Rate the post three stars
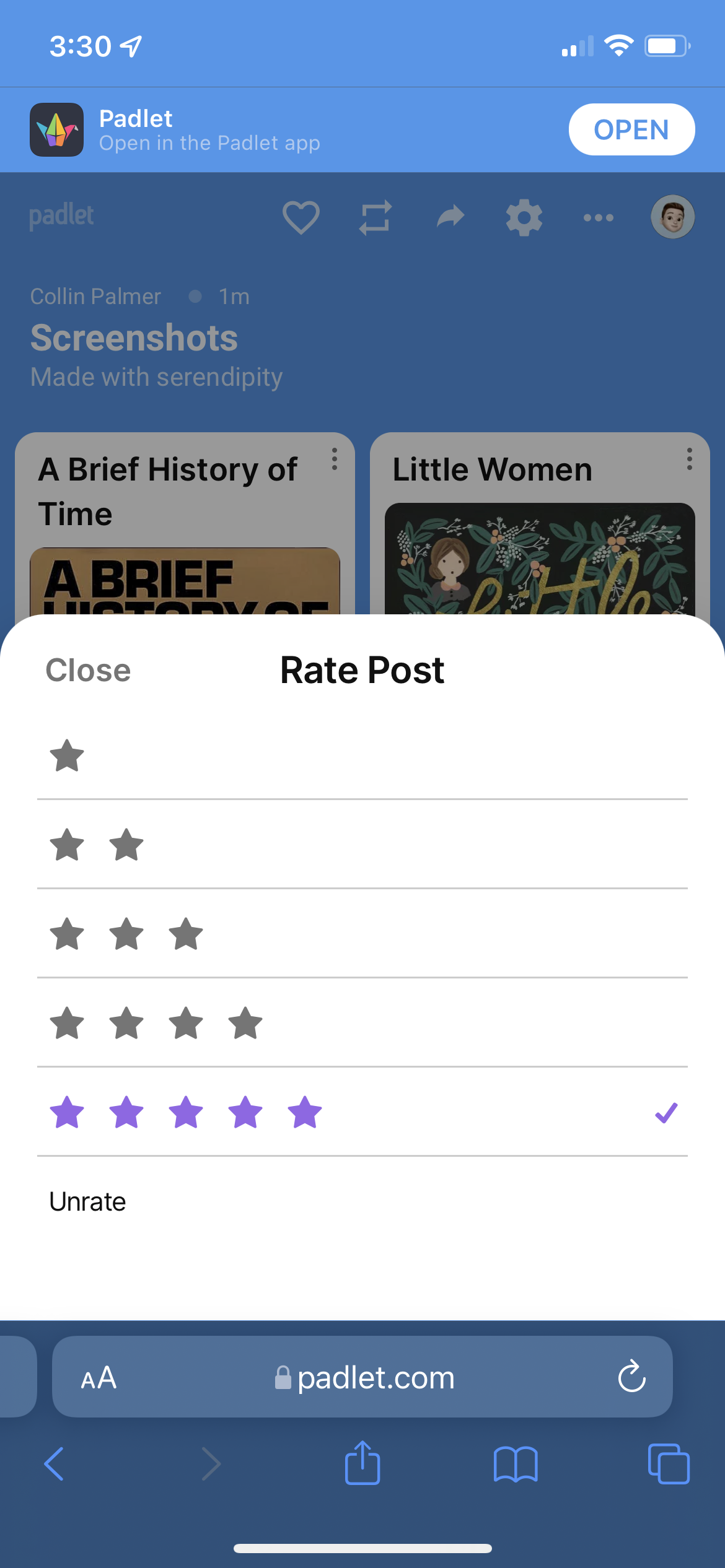Screen dimensions: 725x1568 362,934
